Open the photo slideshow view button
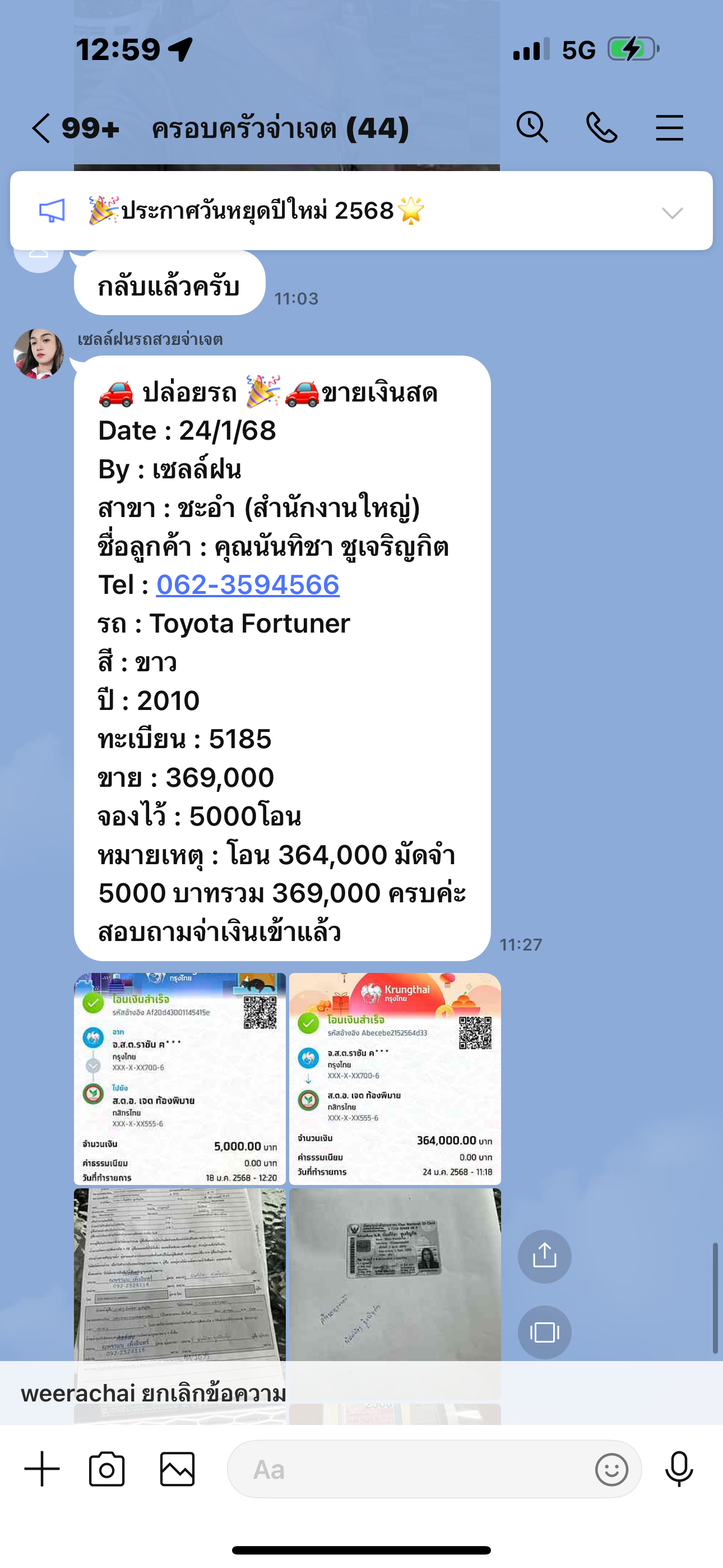Screen dimensions: 723x1568 point(544,1332)
